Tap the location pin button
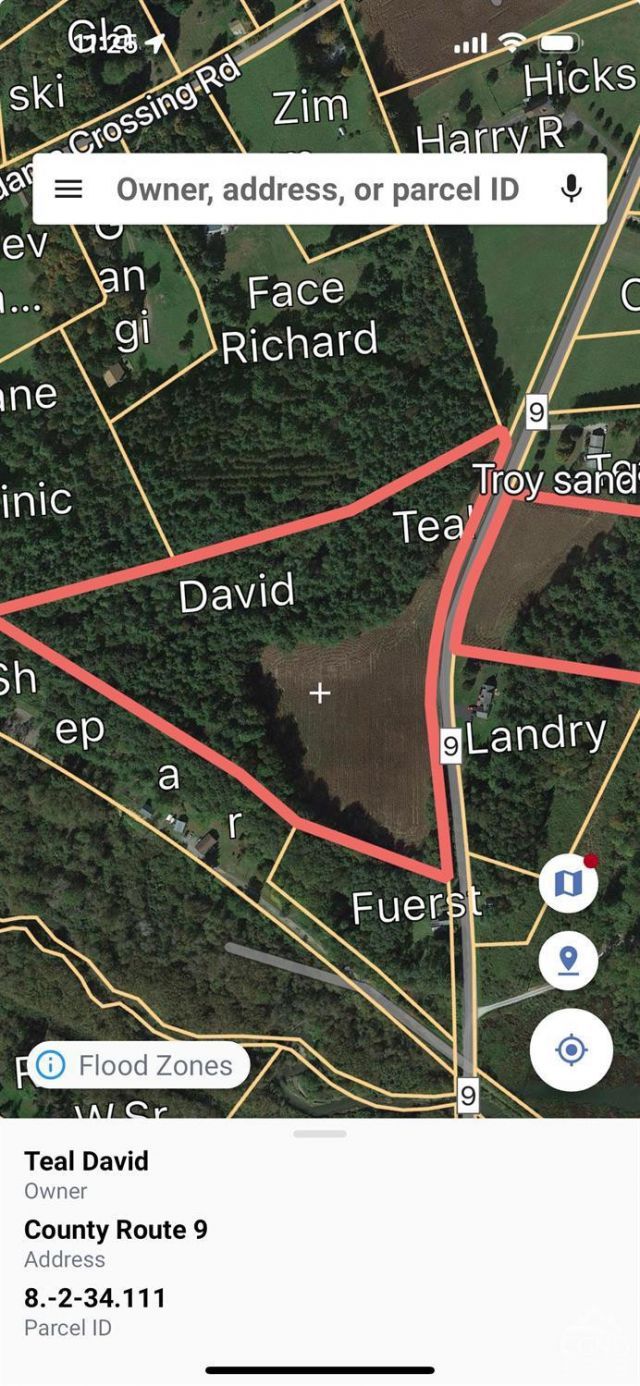 [568, 962]
